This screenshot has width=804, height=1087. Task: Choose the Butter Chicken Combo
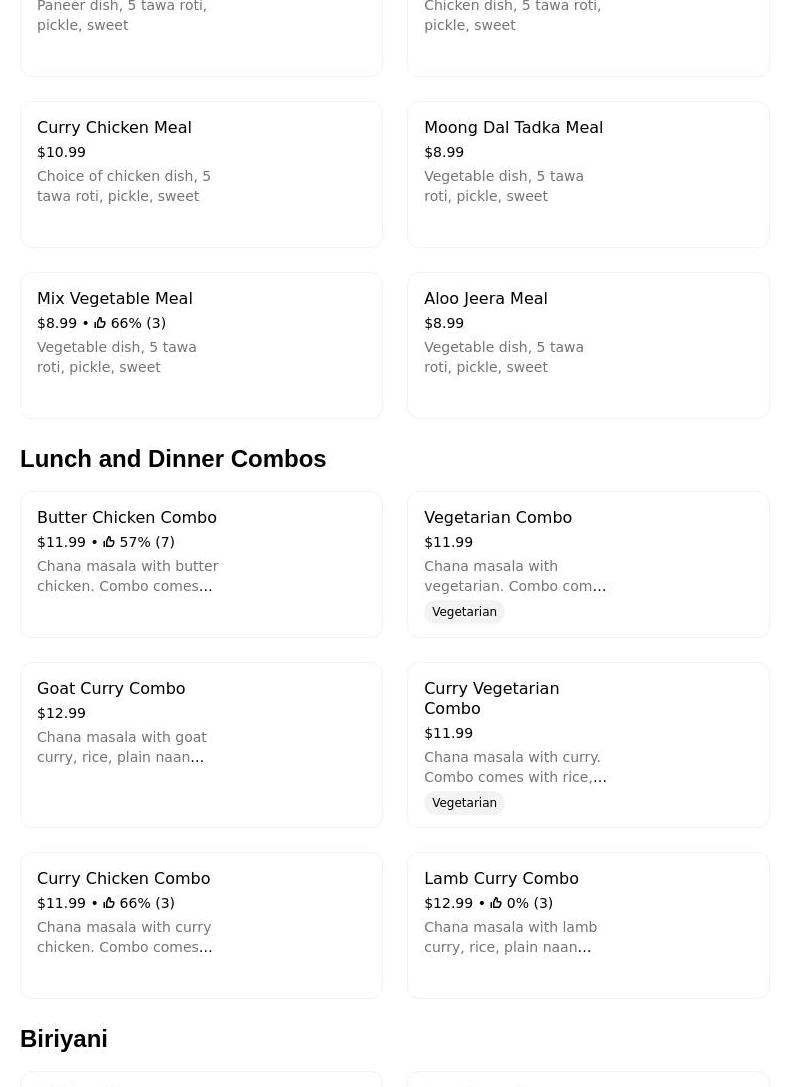pos(201,564)
